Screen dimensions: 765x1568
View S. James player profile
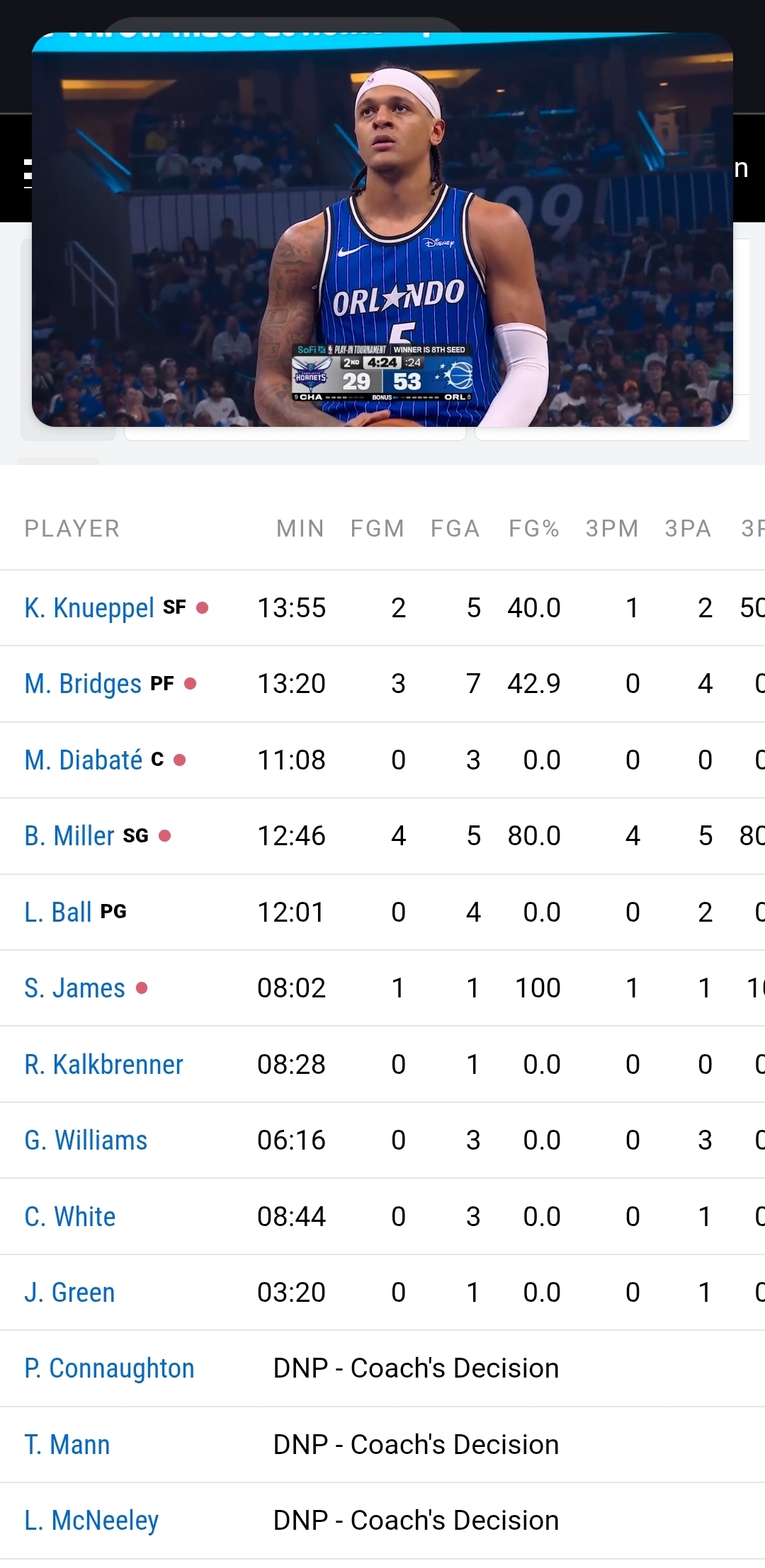(x=74, y=988)
